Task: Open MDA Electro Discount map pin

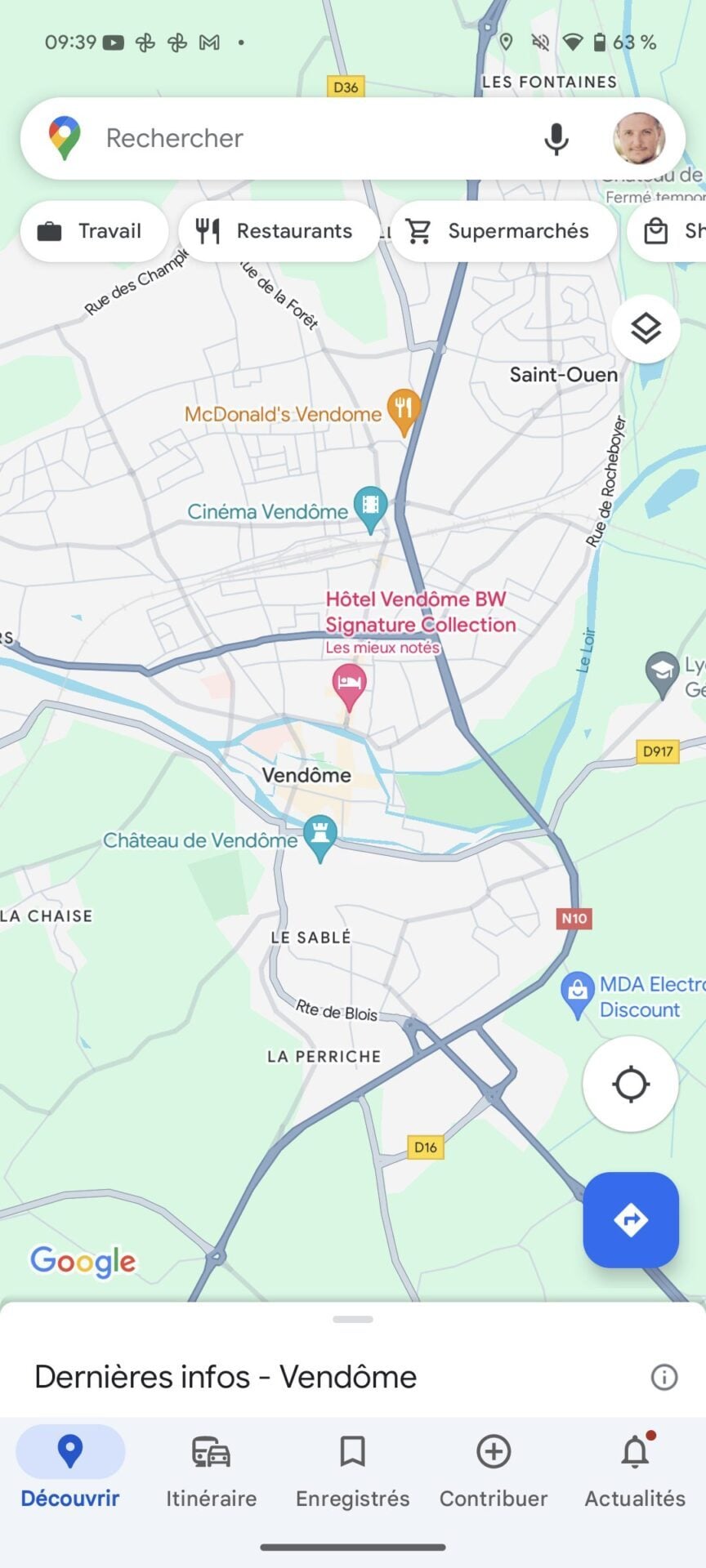Action: [577, 991]
